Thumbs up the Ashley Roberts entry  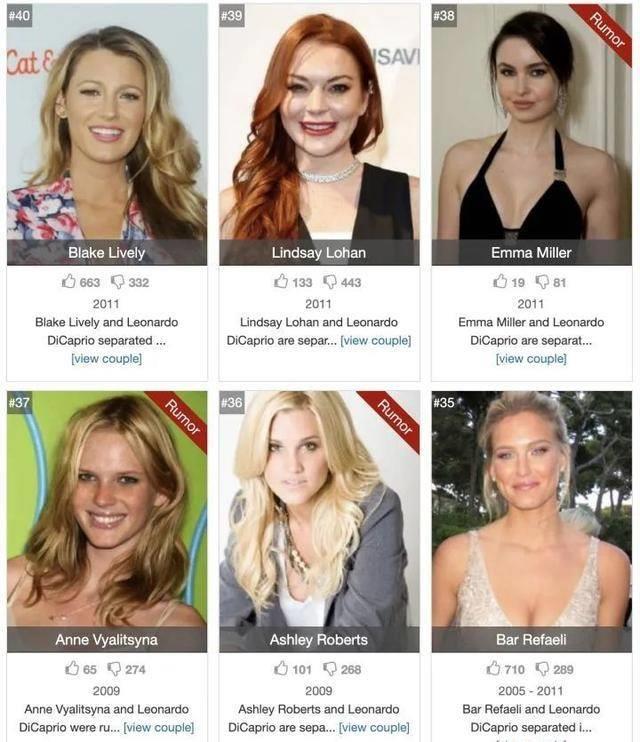(x=282, y=669)
